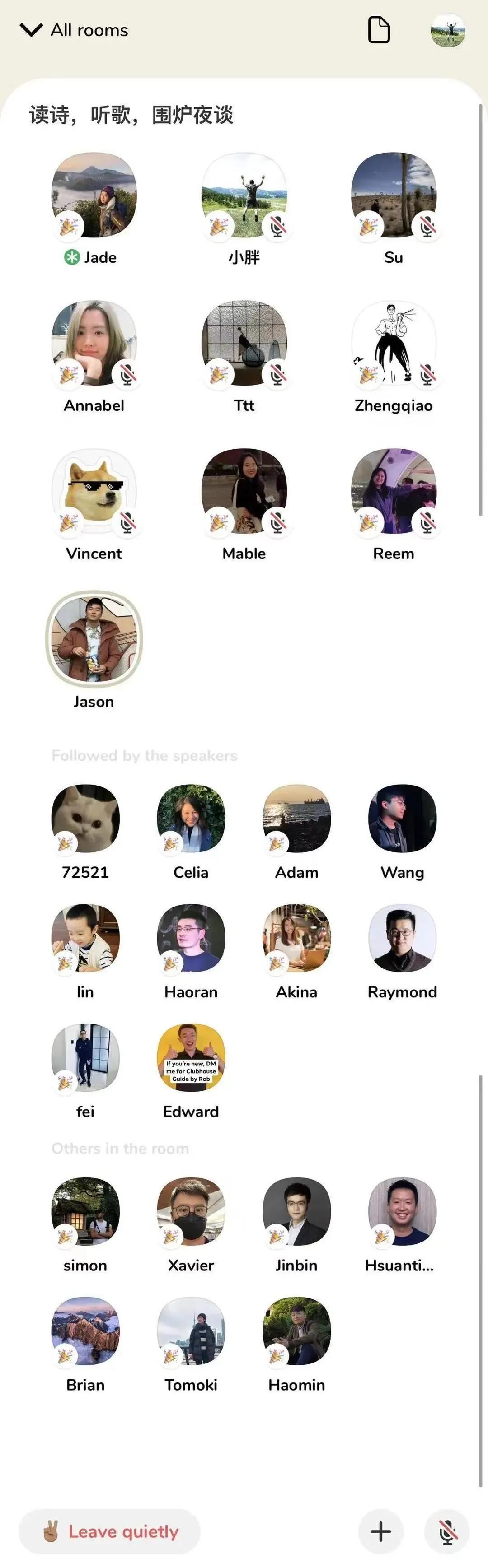Image resolution: width=488 pixels, height=1568 pixels.
Task: View Annabel's profile
Action: (x=94, y=343)
